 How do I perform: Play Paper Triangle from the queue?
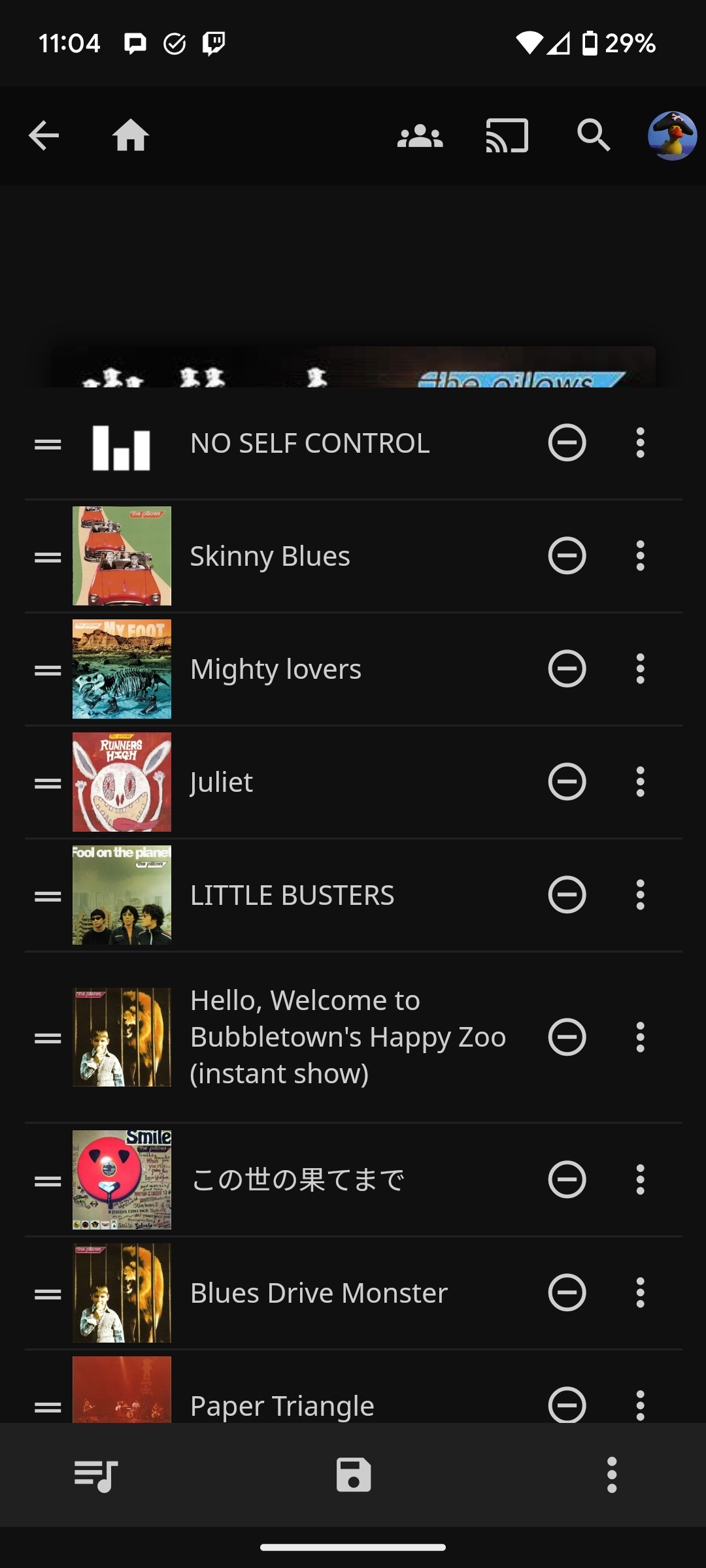pyautogui.click(x=282, y=1405)
